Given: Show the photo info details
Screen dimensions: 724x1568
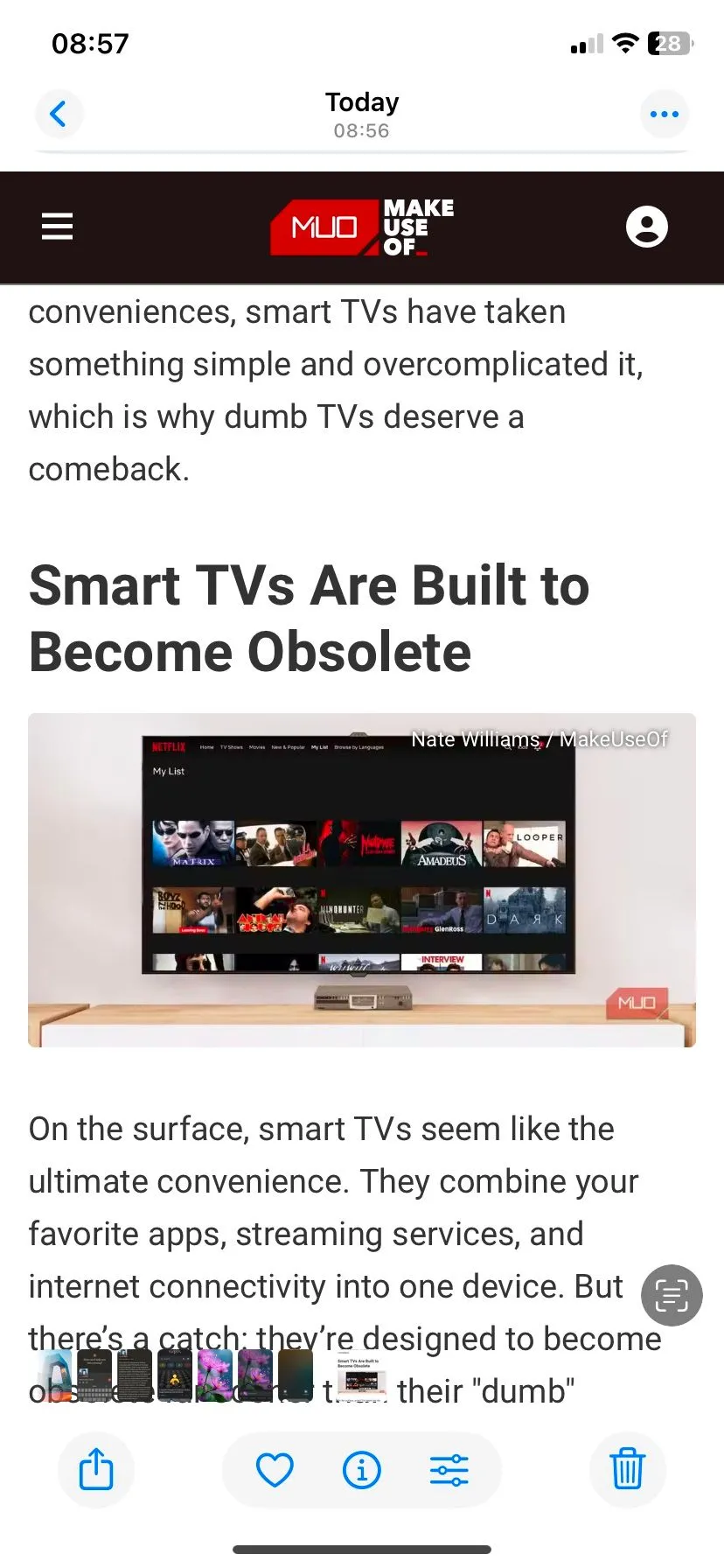Looking at the screenshot, I should [x=362, y=1469].
